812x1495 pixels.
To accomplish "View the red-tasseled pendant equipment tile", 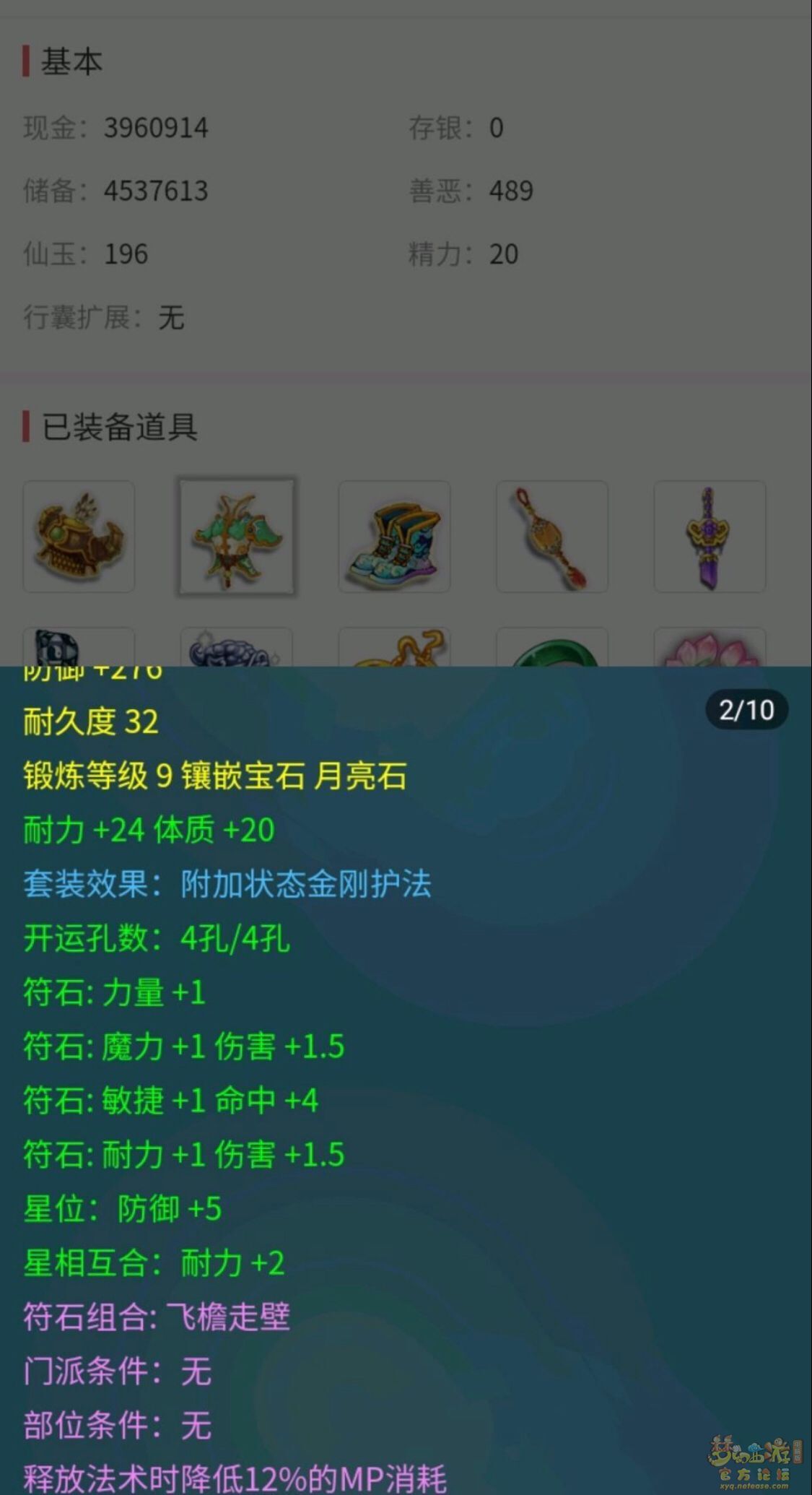I will [552, 537].
